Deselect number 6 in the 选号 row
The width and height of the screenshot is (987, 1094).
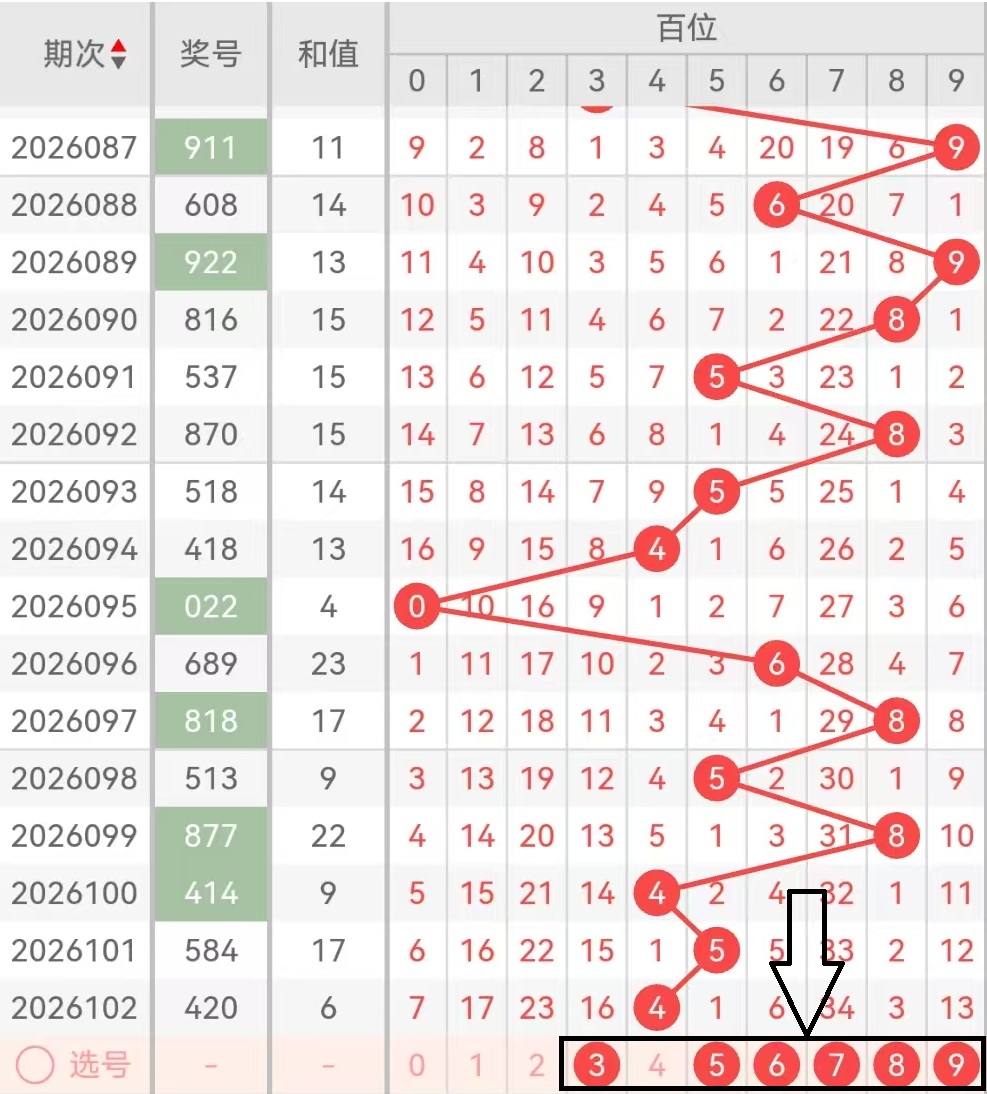(776, 1066)
